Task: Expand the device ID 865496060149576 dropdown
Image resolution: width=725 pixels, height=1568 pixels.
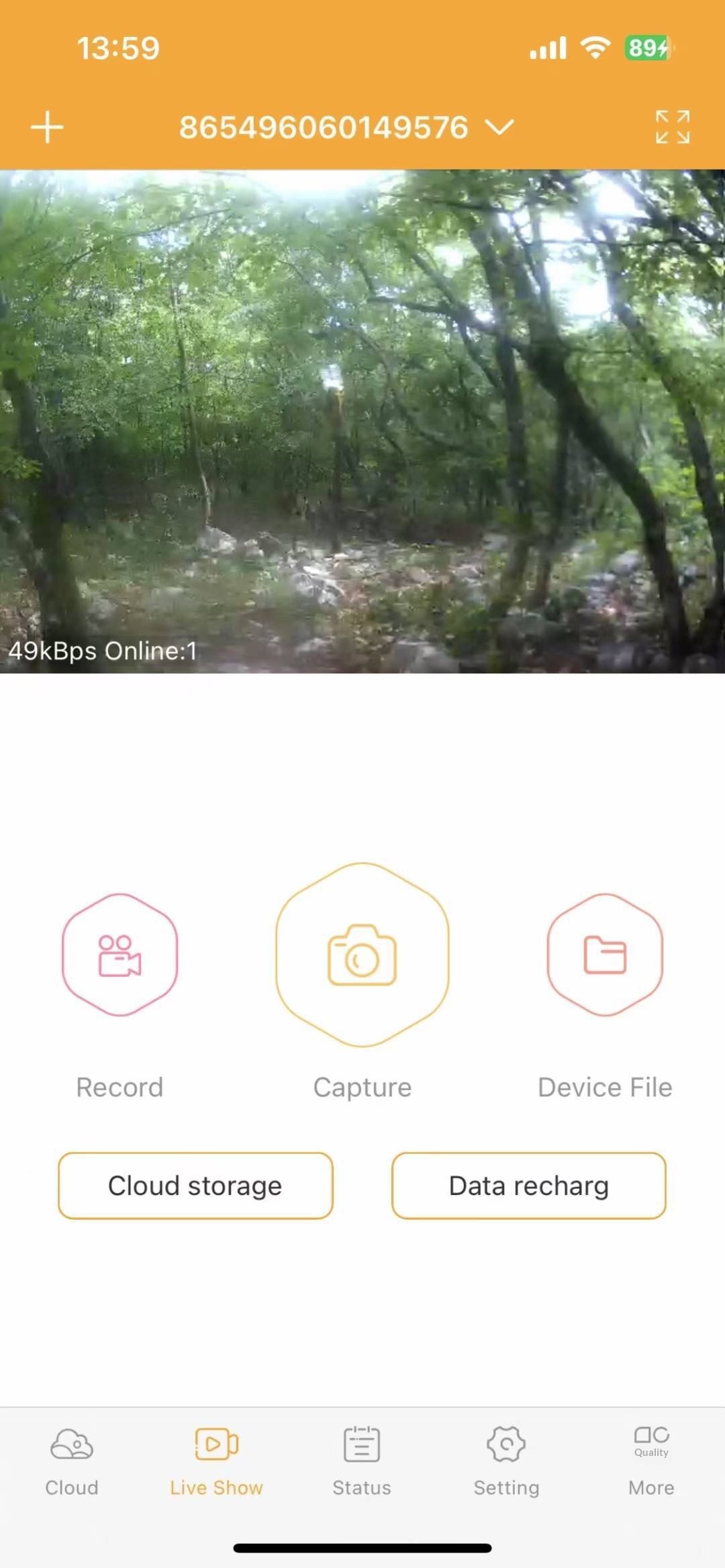Action: [346, 127]
